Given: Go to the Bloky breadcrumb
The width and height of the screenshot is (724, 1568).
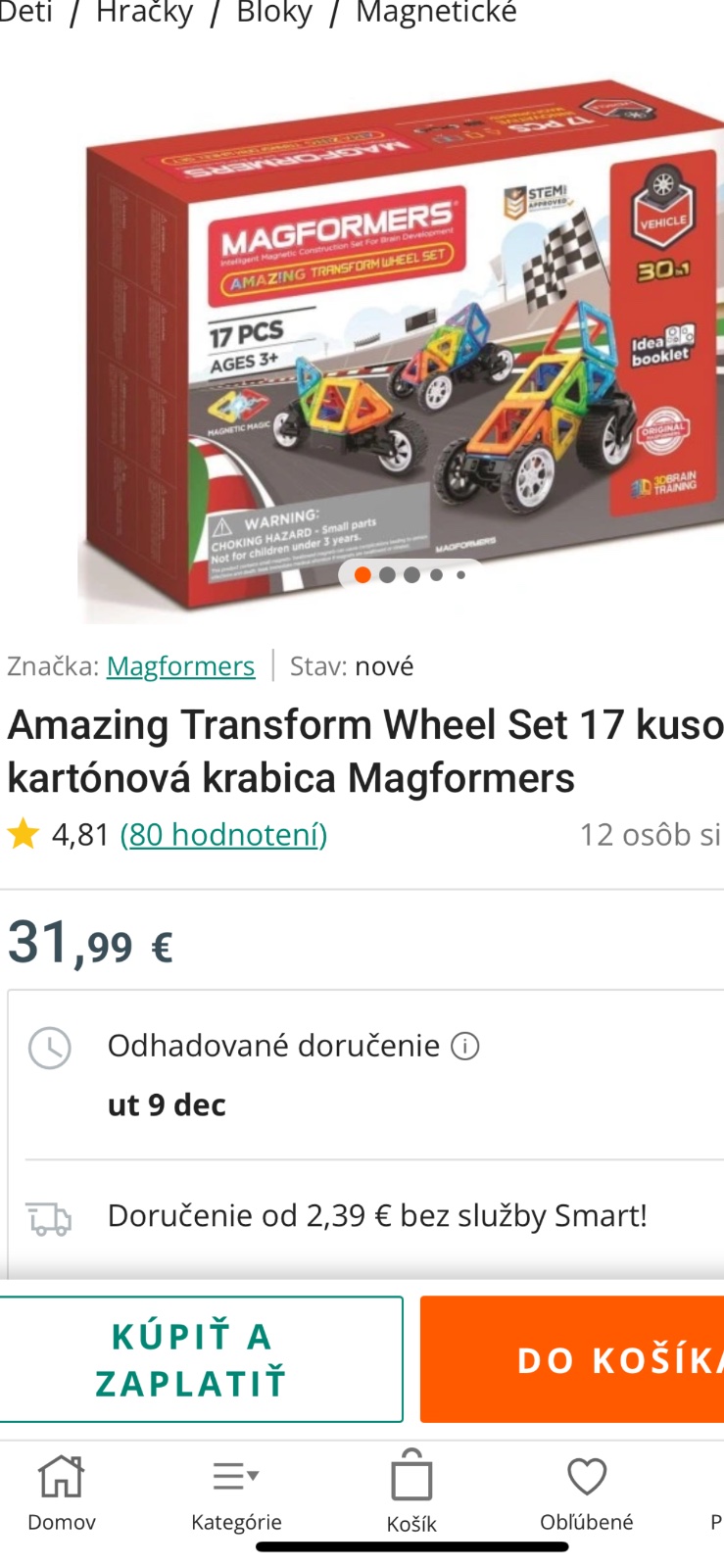Looking at the screenshot, I should click(x=274, y=14).
